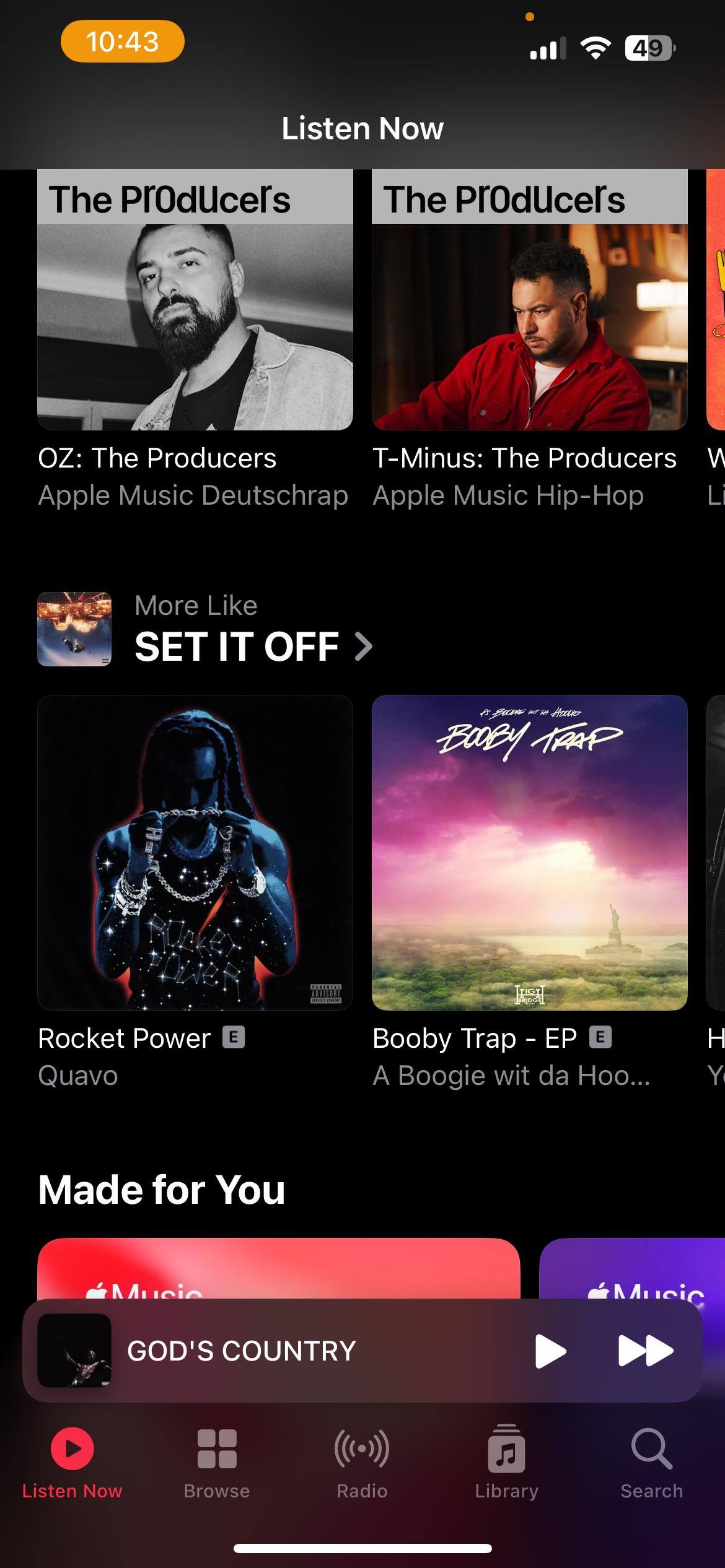This screenshot has width=725, height=1568.
Task: Switch to the Radio tab
Action: (x=362, y=1463)
